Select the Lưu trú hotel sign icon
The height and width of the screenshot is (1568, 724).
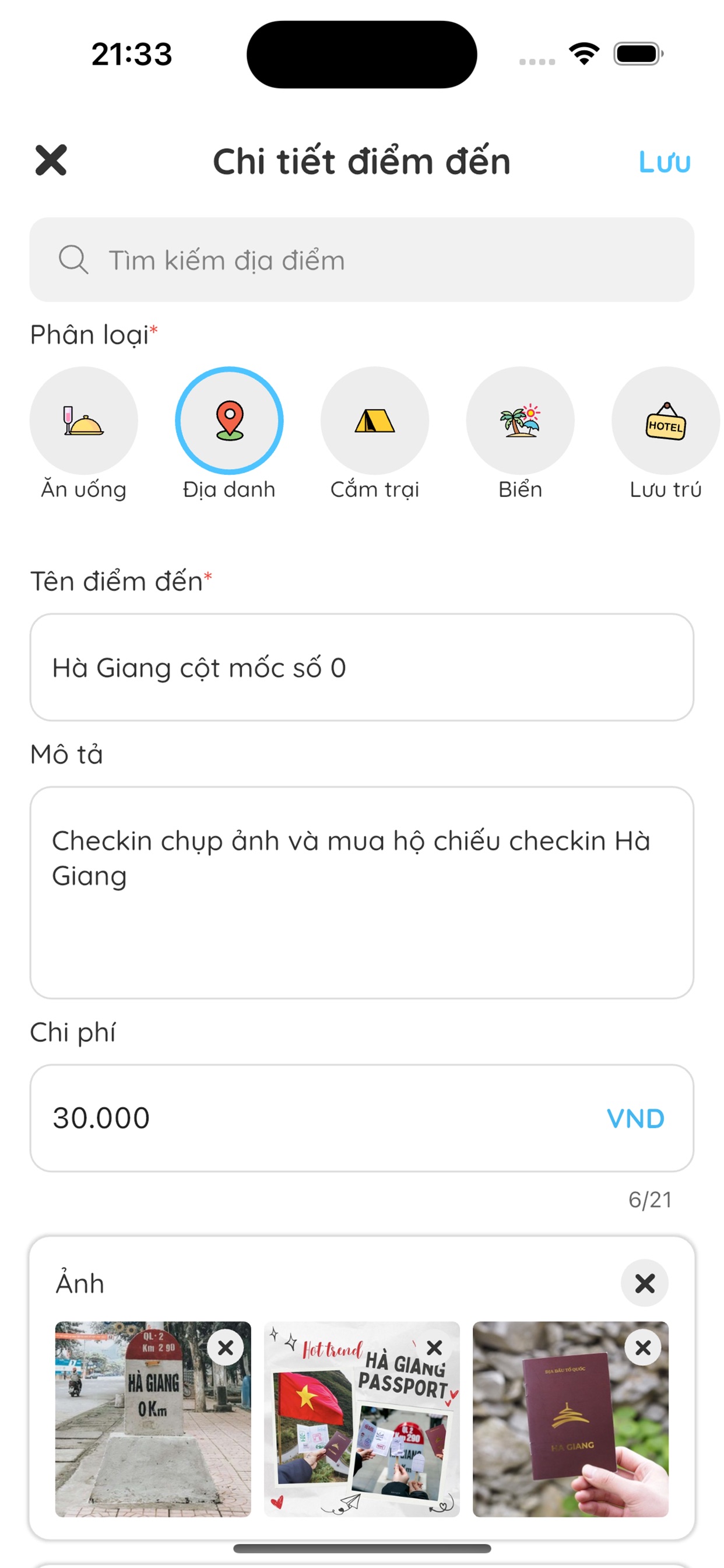666,420
